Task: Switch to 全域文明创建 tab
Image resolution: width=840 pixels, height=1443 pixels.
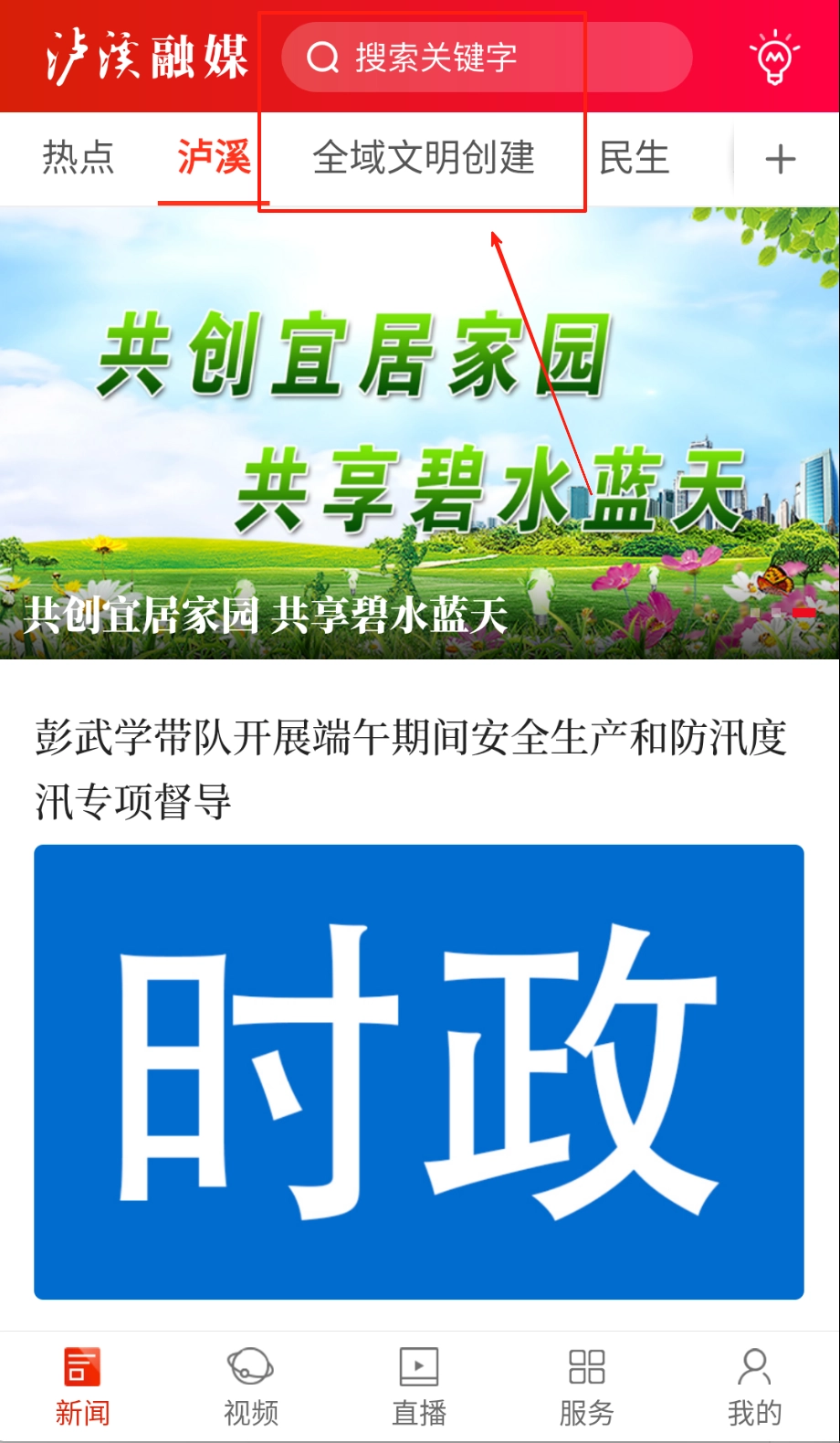Action: coord(423,158)
